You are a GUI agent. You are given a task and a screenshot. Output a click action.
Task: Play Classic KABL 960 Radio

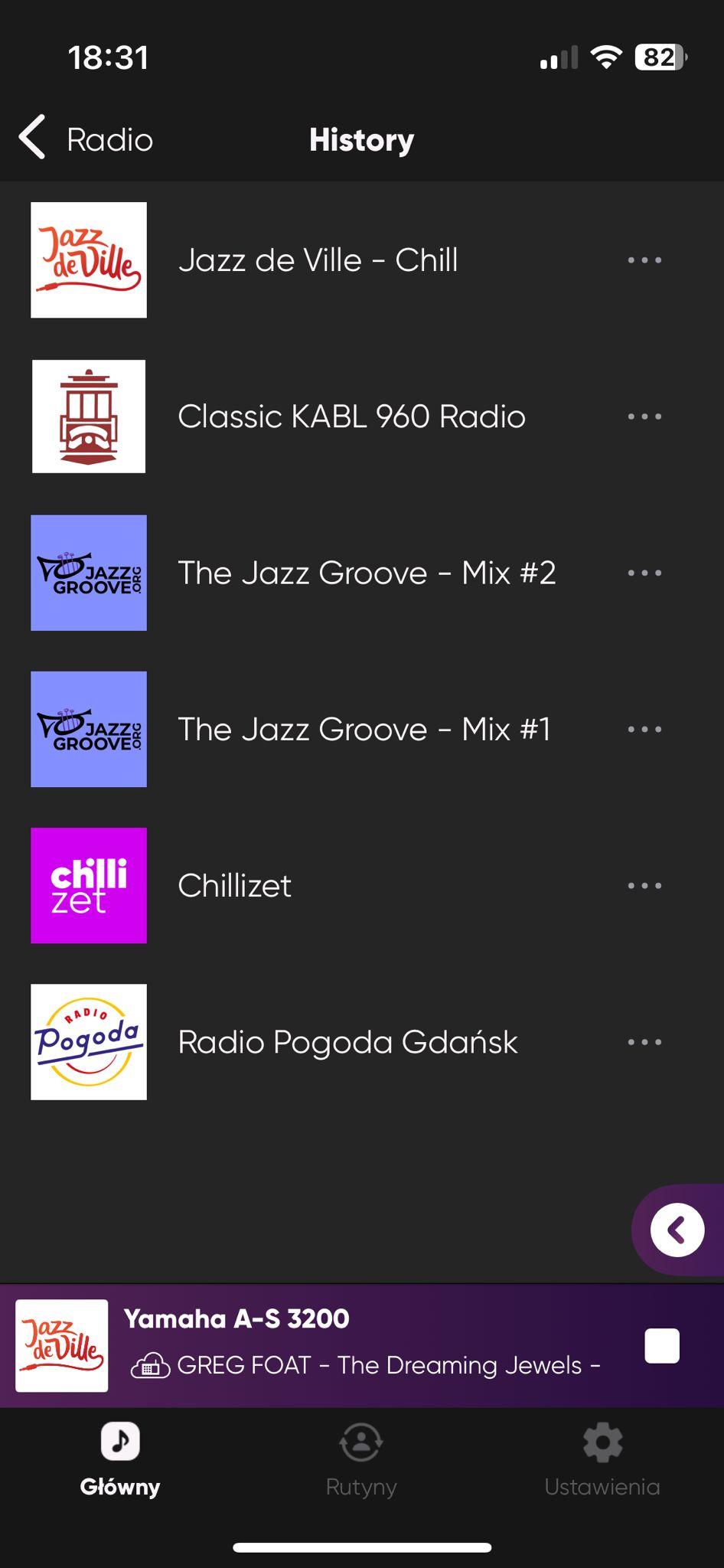[x=351, y=416]
